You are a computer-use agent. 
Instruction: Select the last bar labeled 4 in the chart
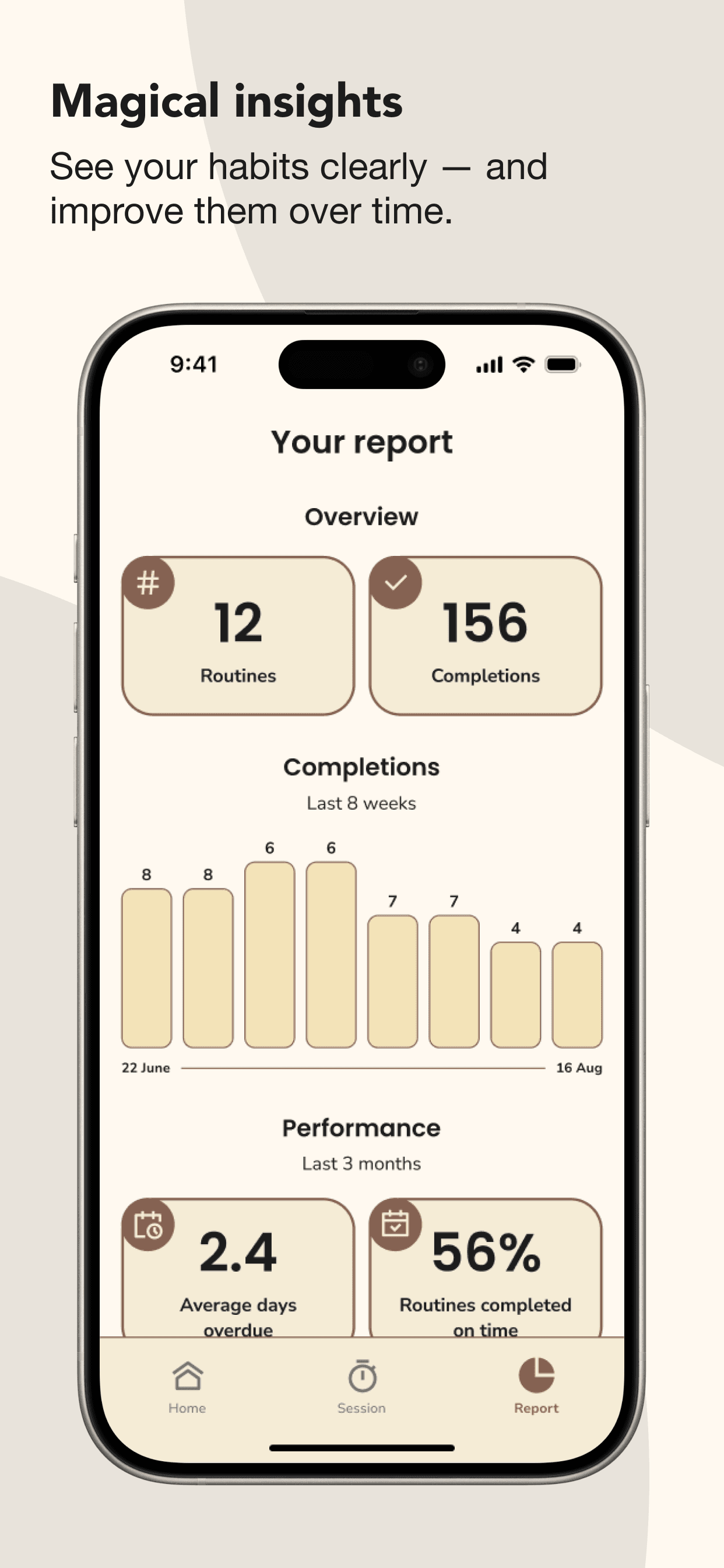[576, 992]
